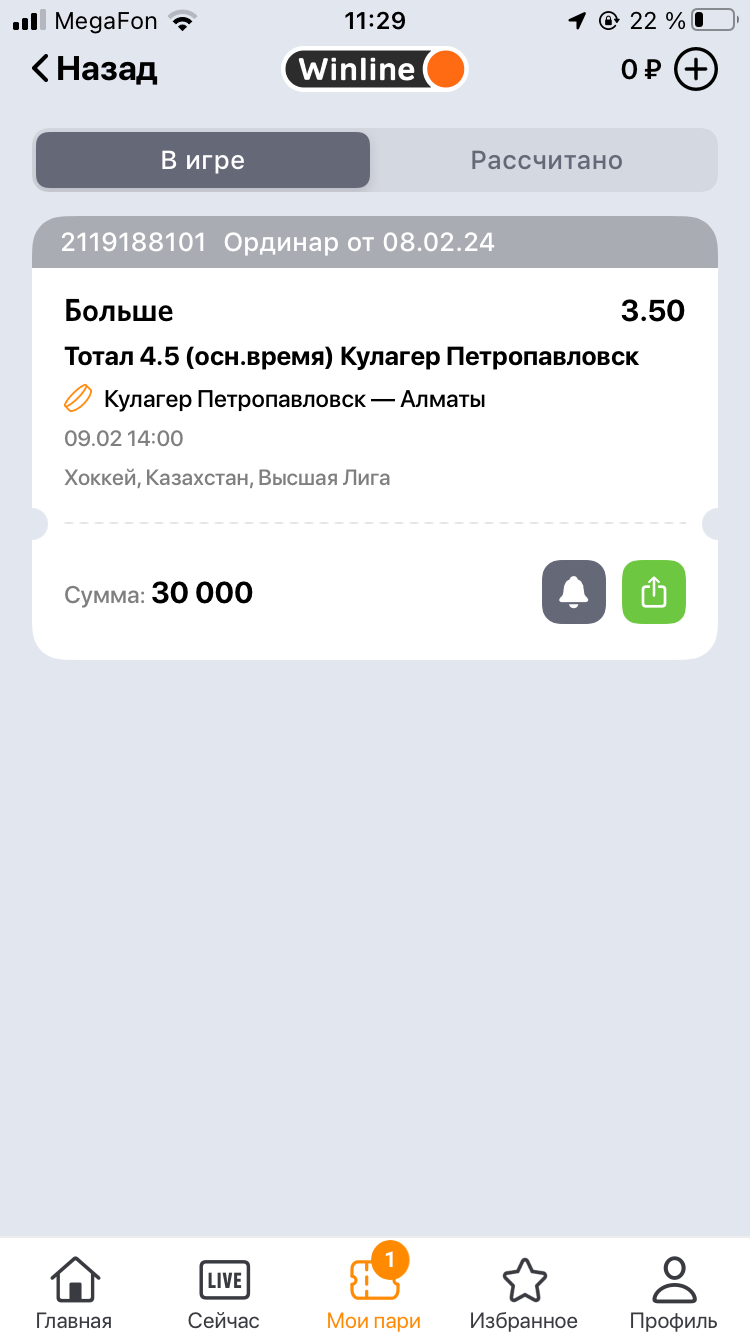The image size is (750, 1334).
Task: Select the В игре tab
Action: coord(203,160)
